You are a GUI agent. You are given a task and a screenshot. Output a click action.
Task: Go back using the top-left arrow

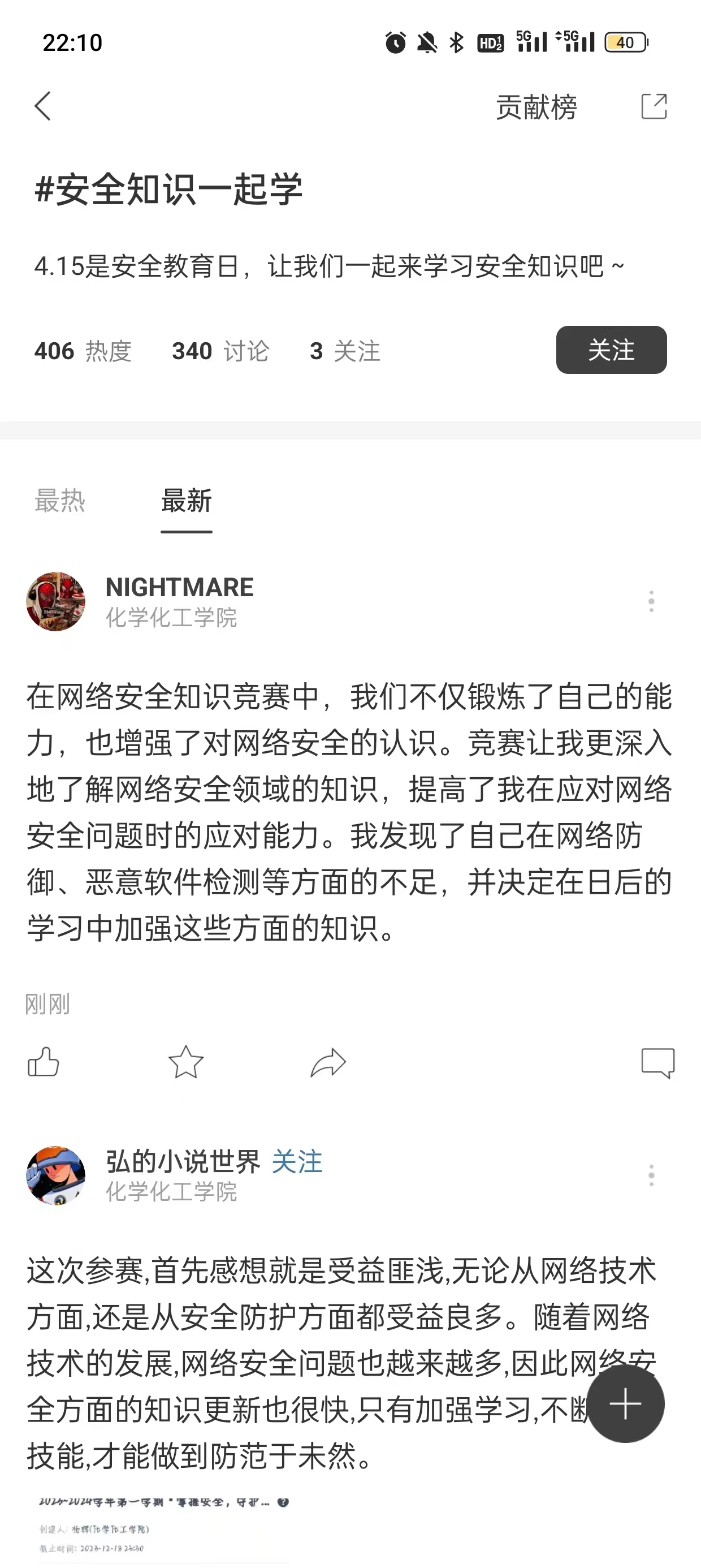pos(42,107)
